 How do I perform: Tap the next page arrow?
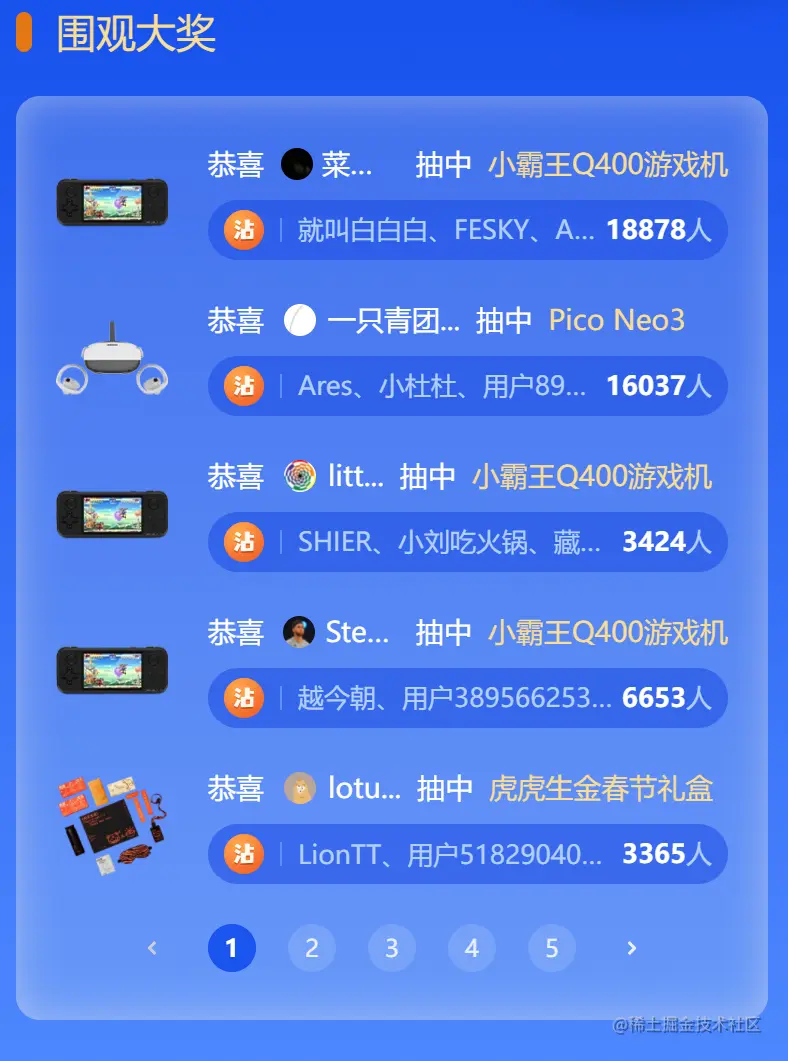click(x=631, y=948)
